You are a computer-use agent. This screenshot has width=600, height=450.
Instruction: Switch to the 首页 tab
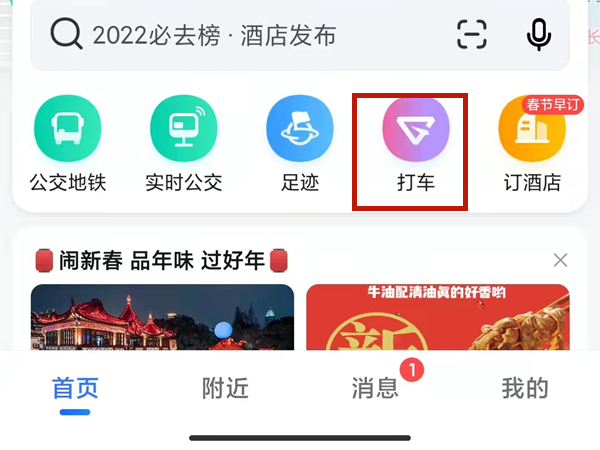click(x=75, y=388)
